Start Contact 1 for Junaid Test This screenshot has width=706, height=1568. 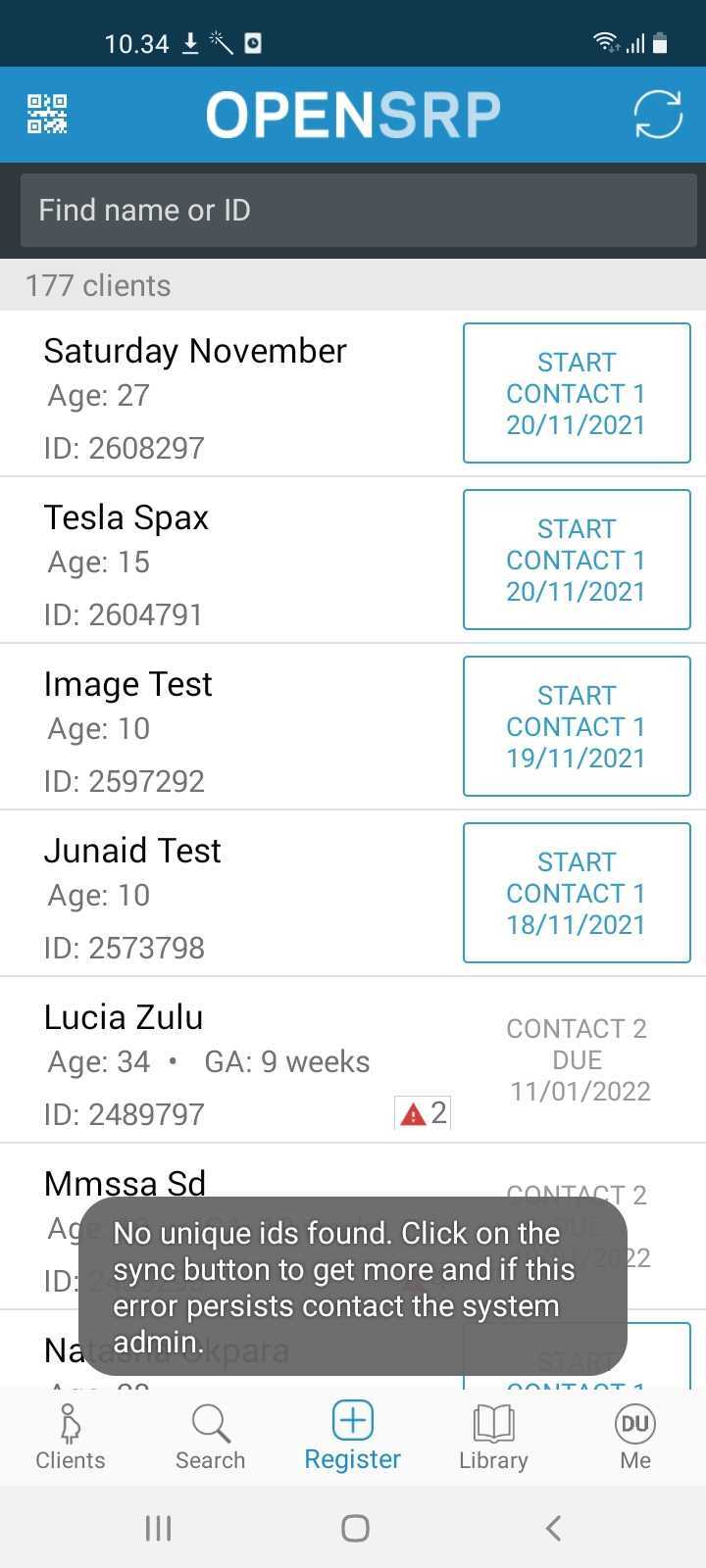577,893
